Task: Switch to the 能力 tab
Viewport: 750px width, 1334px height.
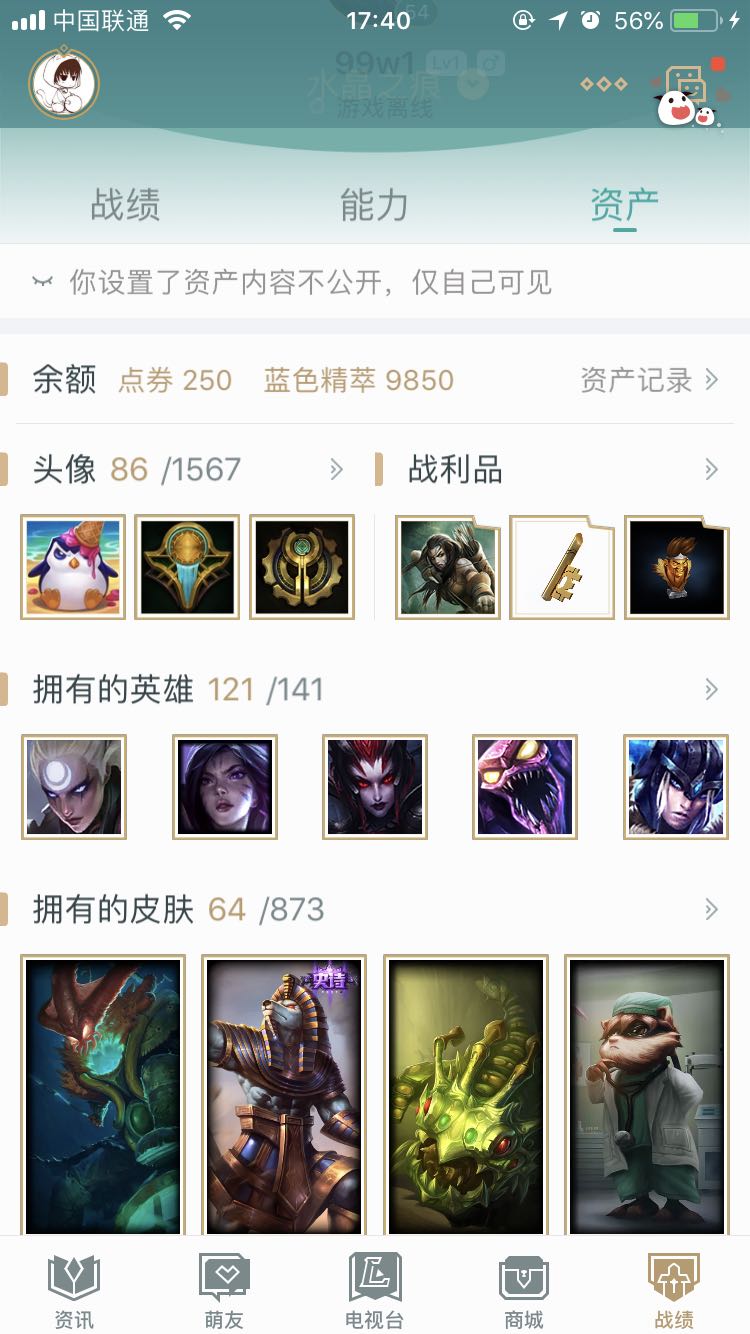Action: point(374,205)
